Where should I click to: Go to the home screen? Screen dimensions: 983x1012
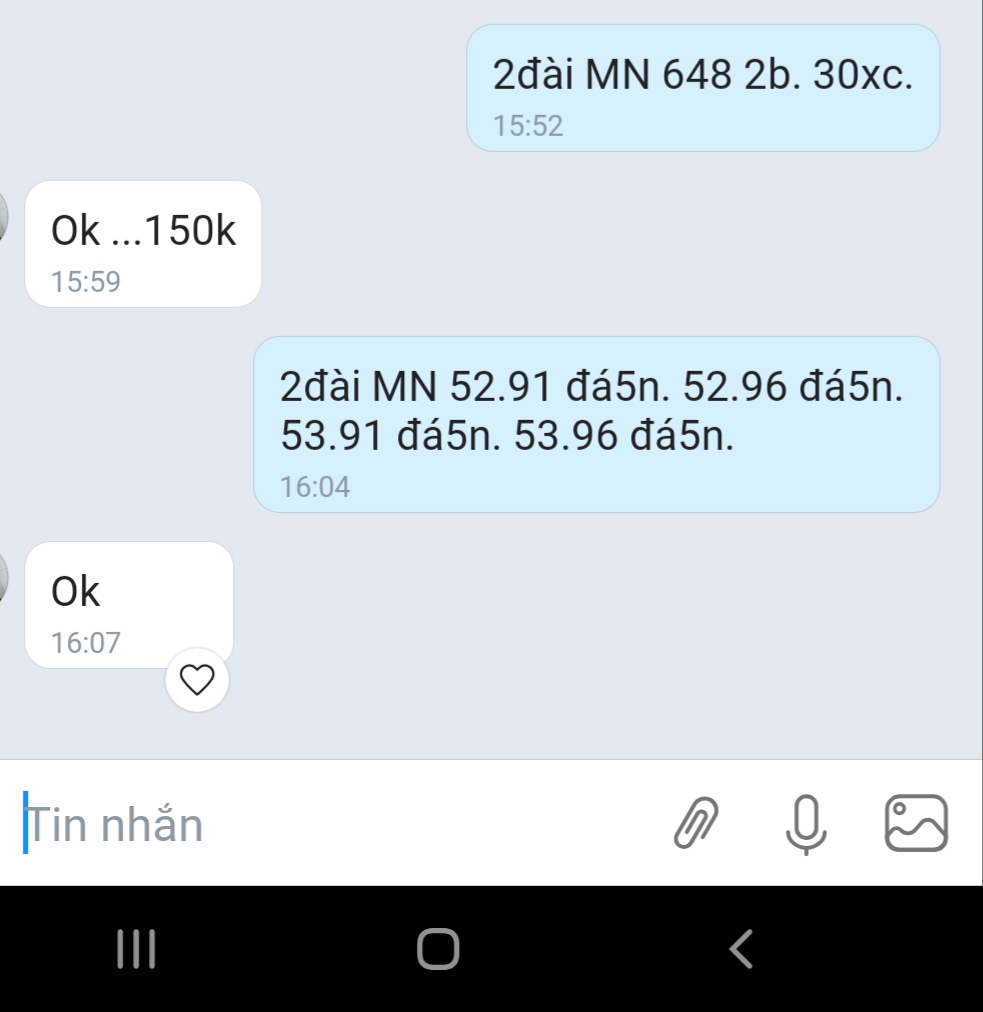tap(438, 949)
